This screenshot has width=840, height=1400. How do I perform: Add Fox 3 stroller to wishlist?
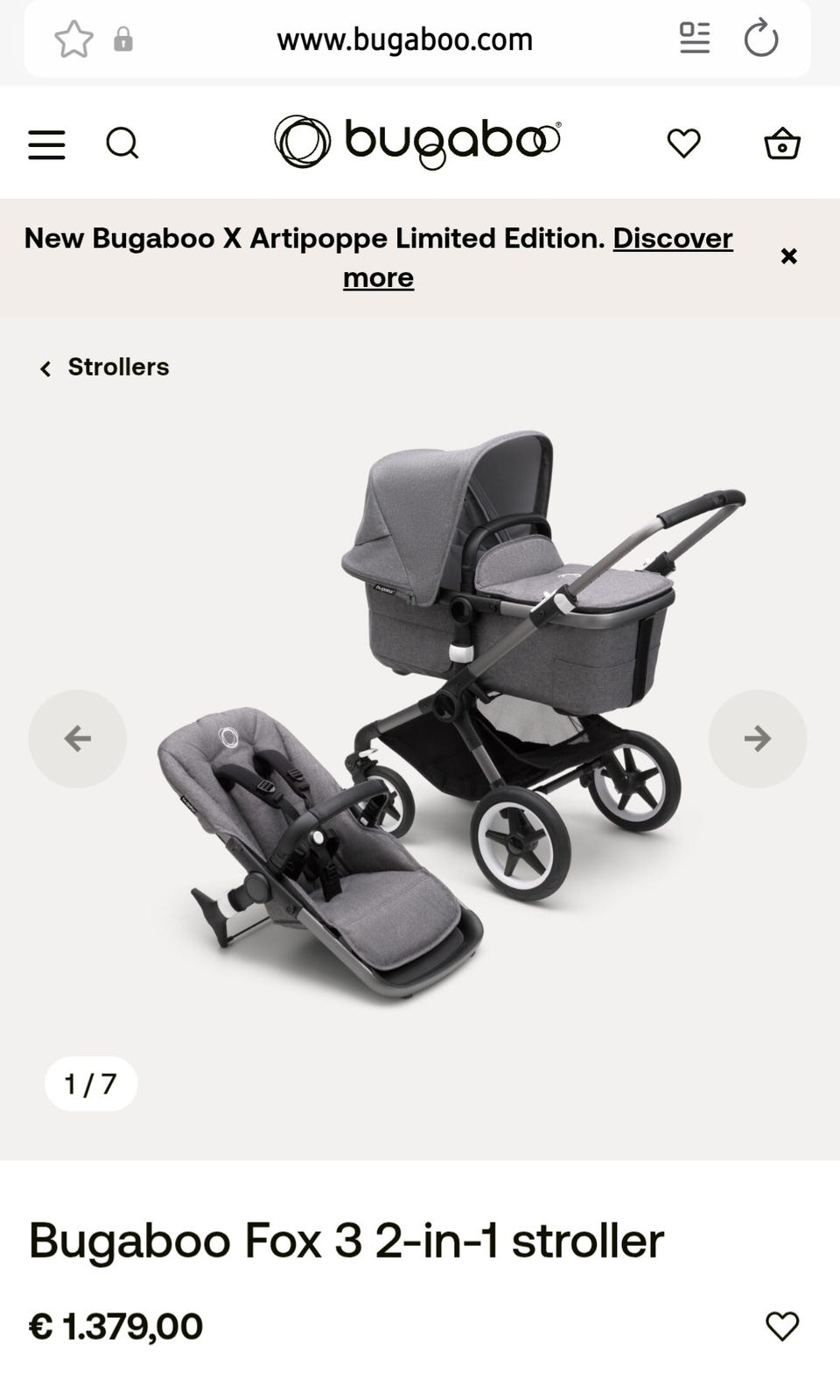point(781,1326)
